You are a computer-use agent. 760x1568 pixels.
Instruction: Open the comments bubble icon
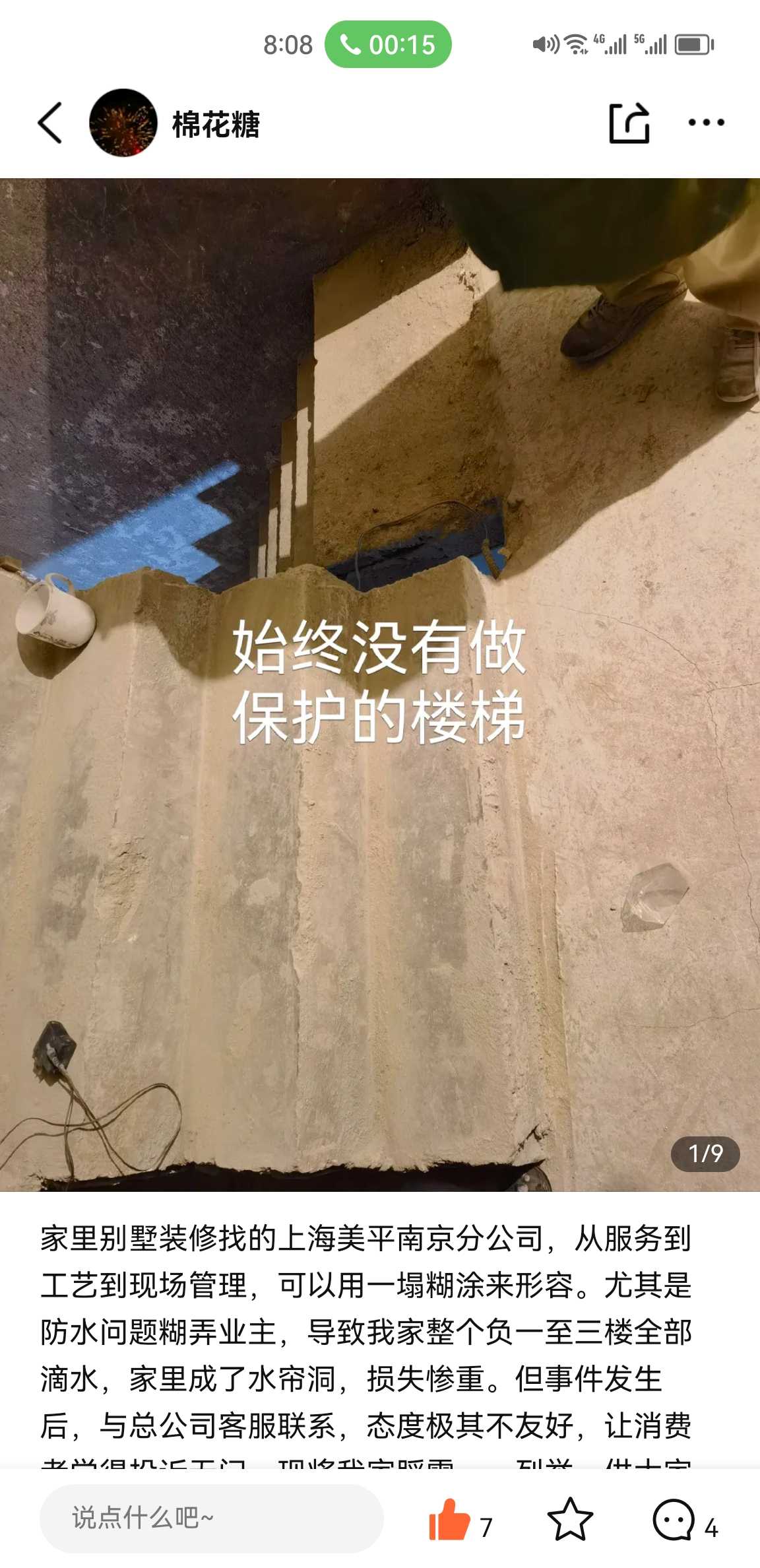click(x=674, y=1519)
